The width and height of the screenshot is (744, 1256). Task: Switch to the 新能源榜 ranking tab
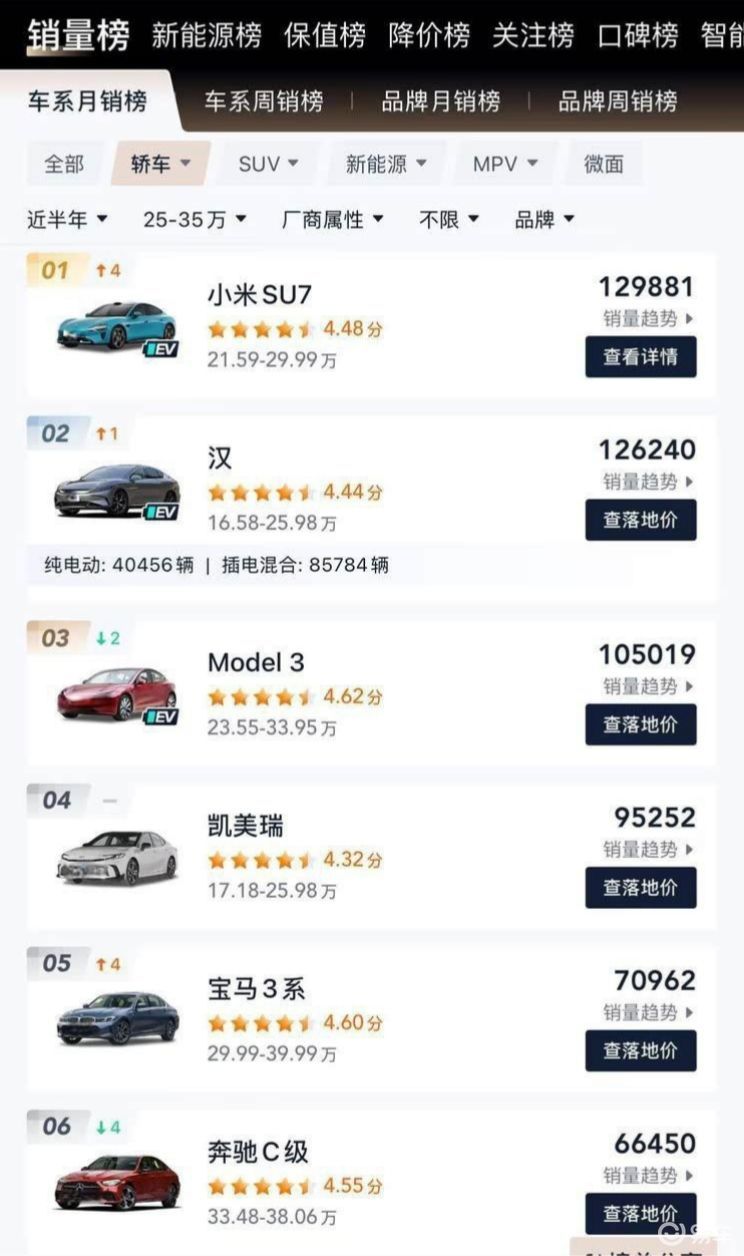206,36
